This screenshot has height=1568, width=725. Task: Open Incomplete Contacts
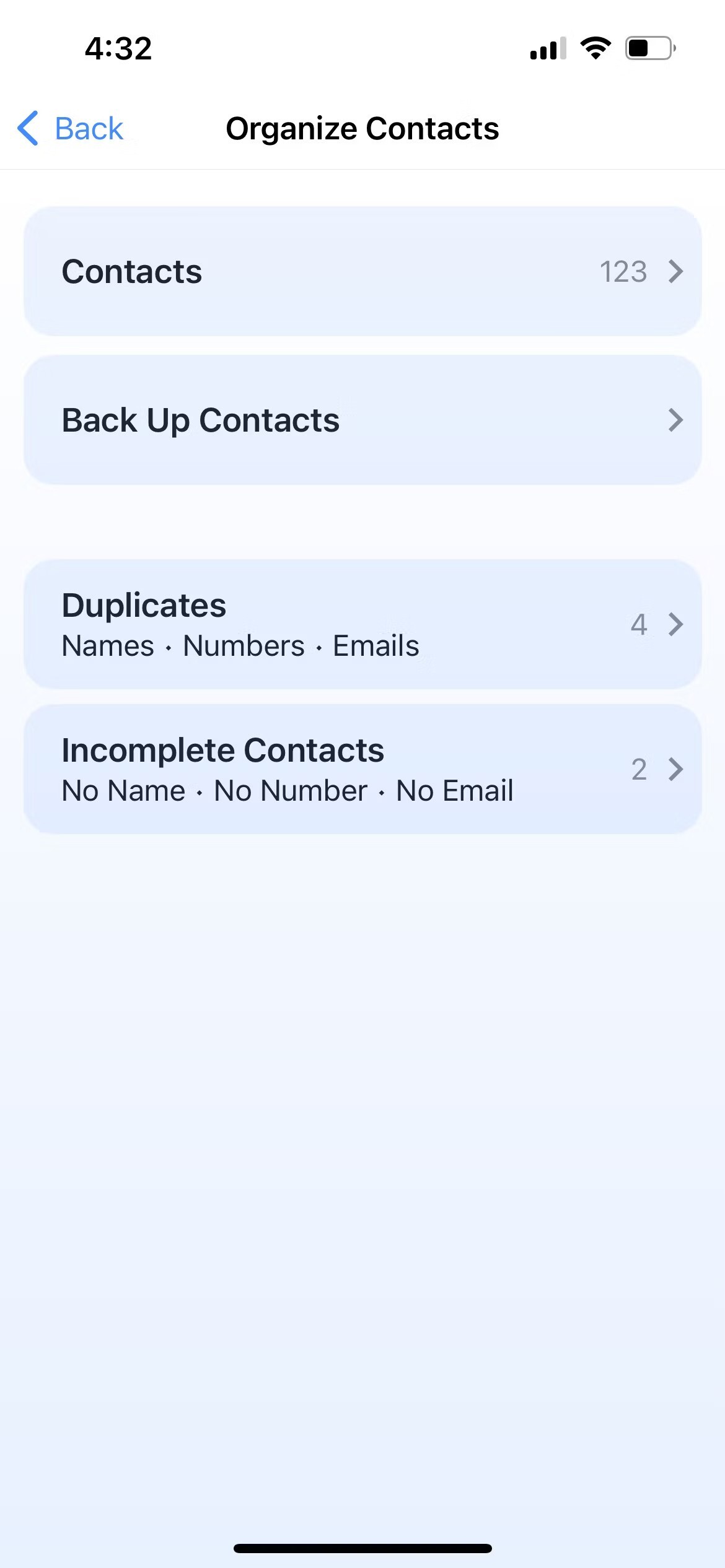point(362,769)
